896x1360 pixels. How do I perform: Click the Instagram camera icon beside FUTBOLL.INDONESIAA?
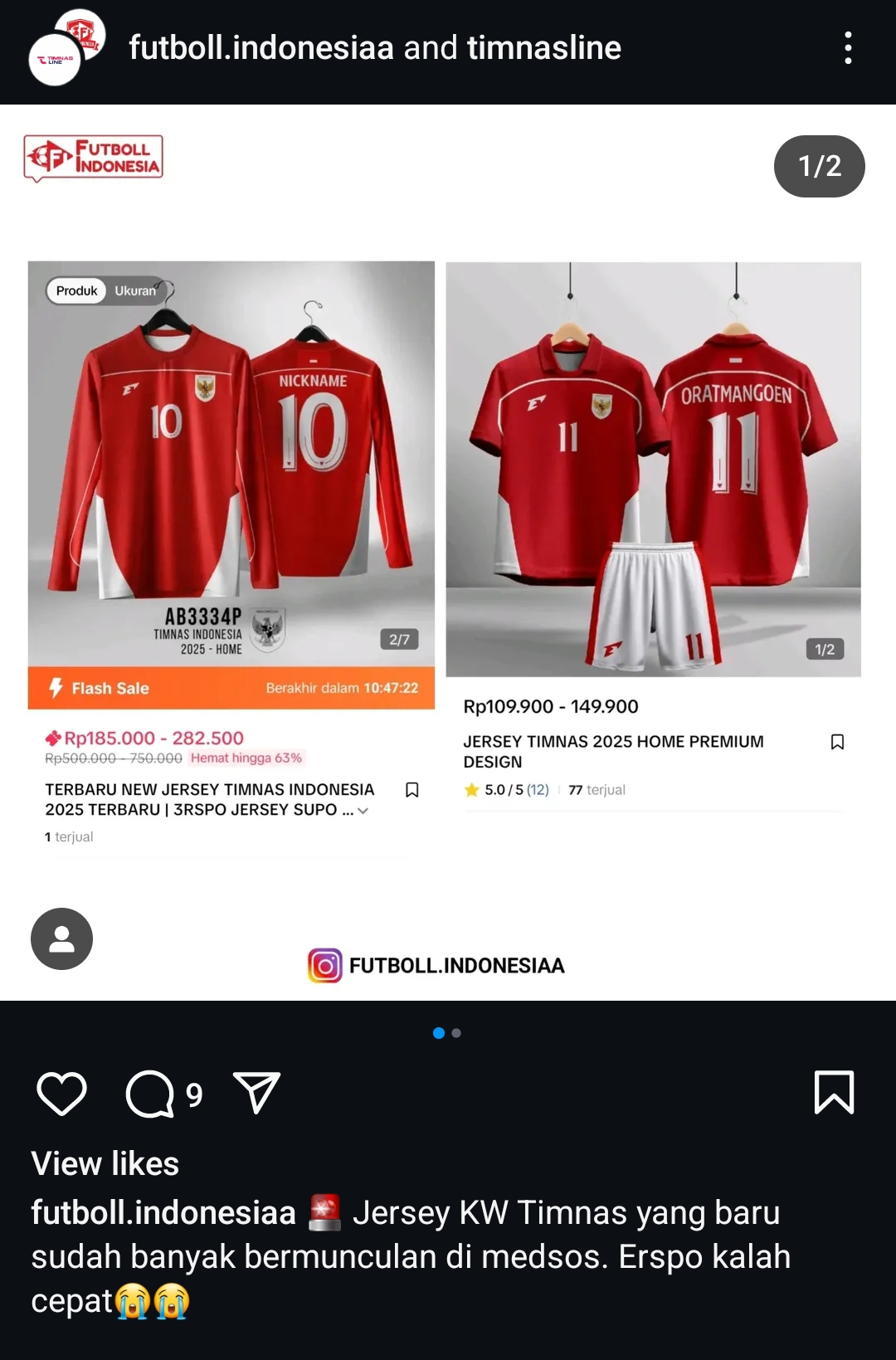click(x=325, y=966)
